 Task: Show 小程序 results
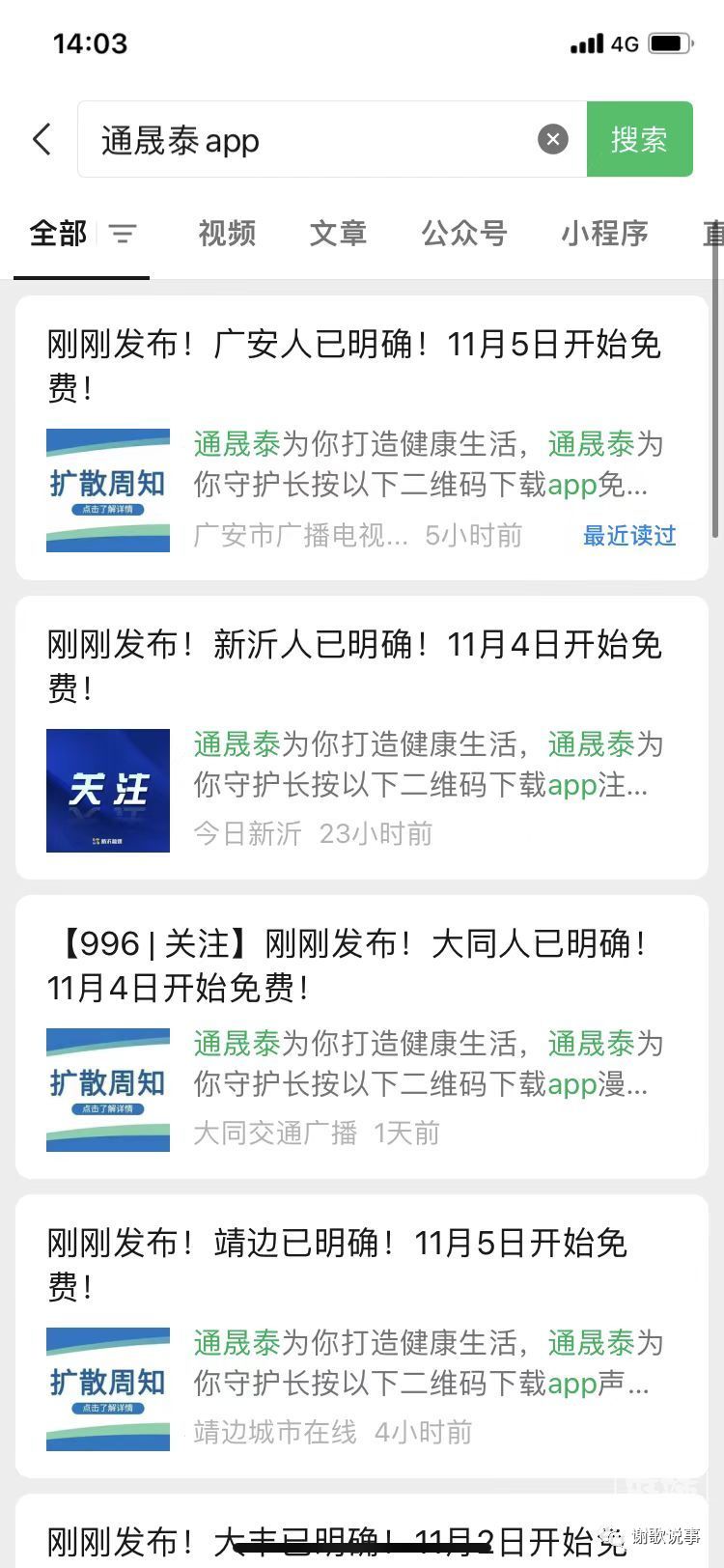[x=604, y=234]
